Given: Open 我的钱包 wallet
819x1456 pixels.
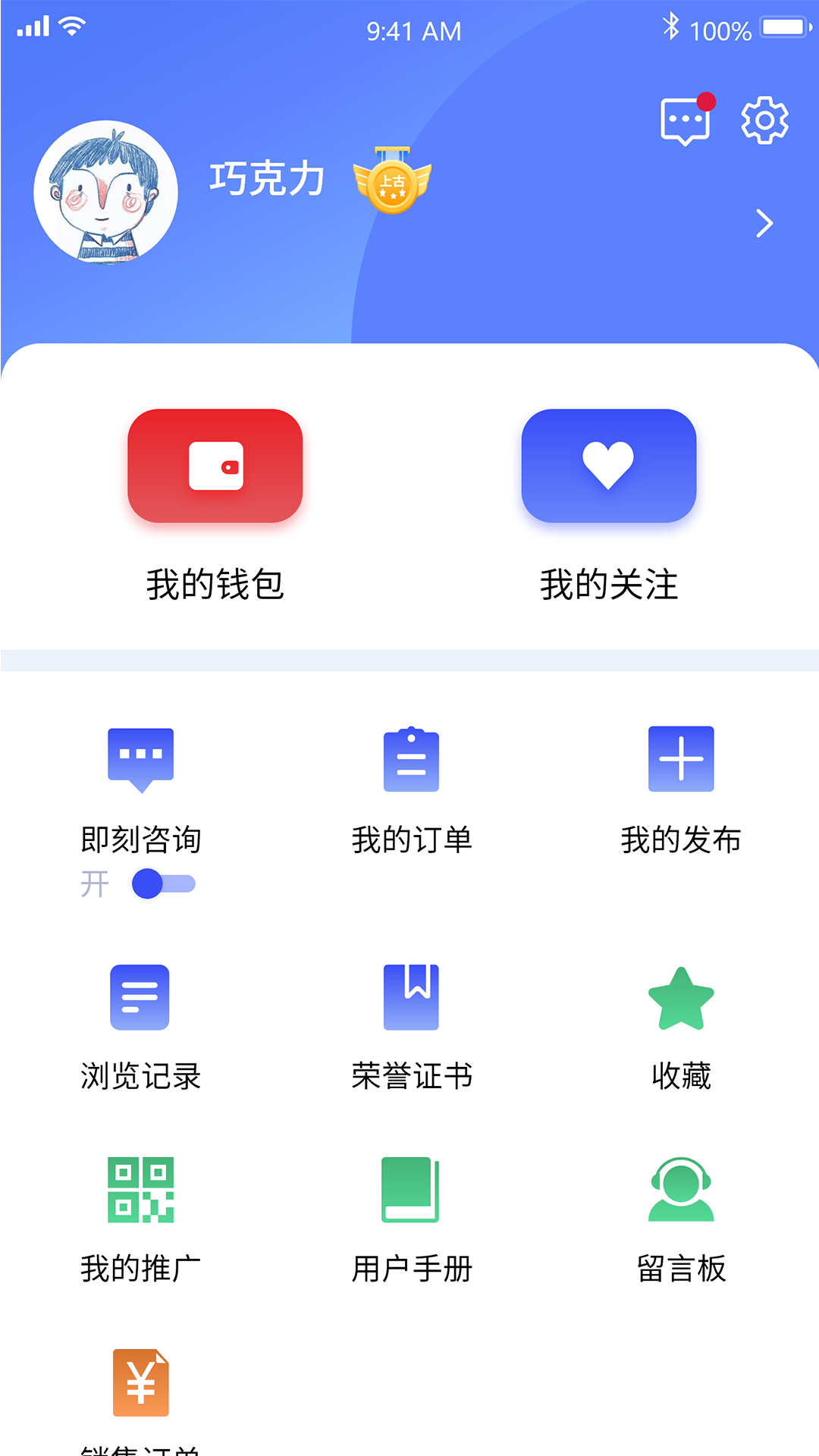Looking at the screenshot, I should click(x=215, y=466).
